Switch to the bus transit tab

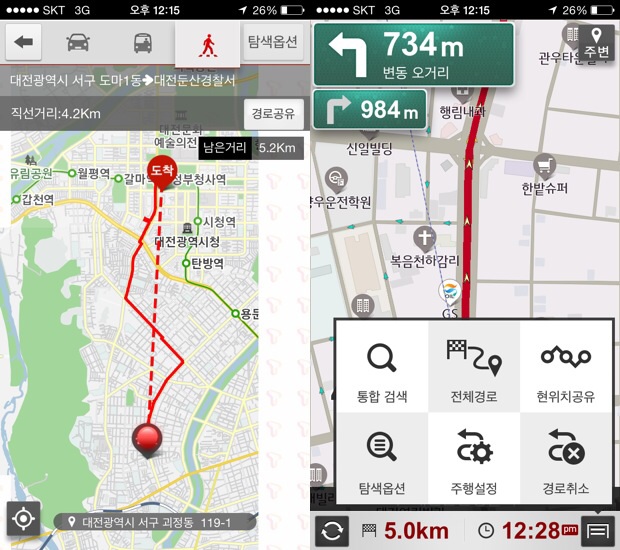[143, 43]
